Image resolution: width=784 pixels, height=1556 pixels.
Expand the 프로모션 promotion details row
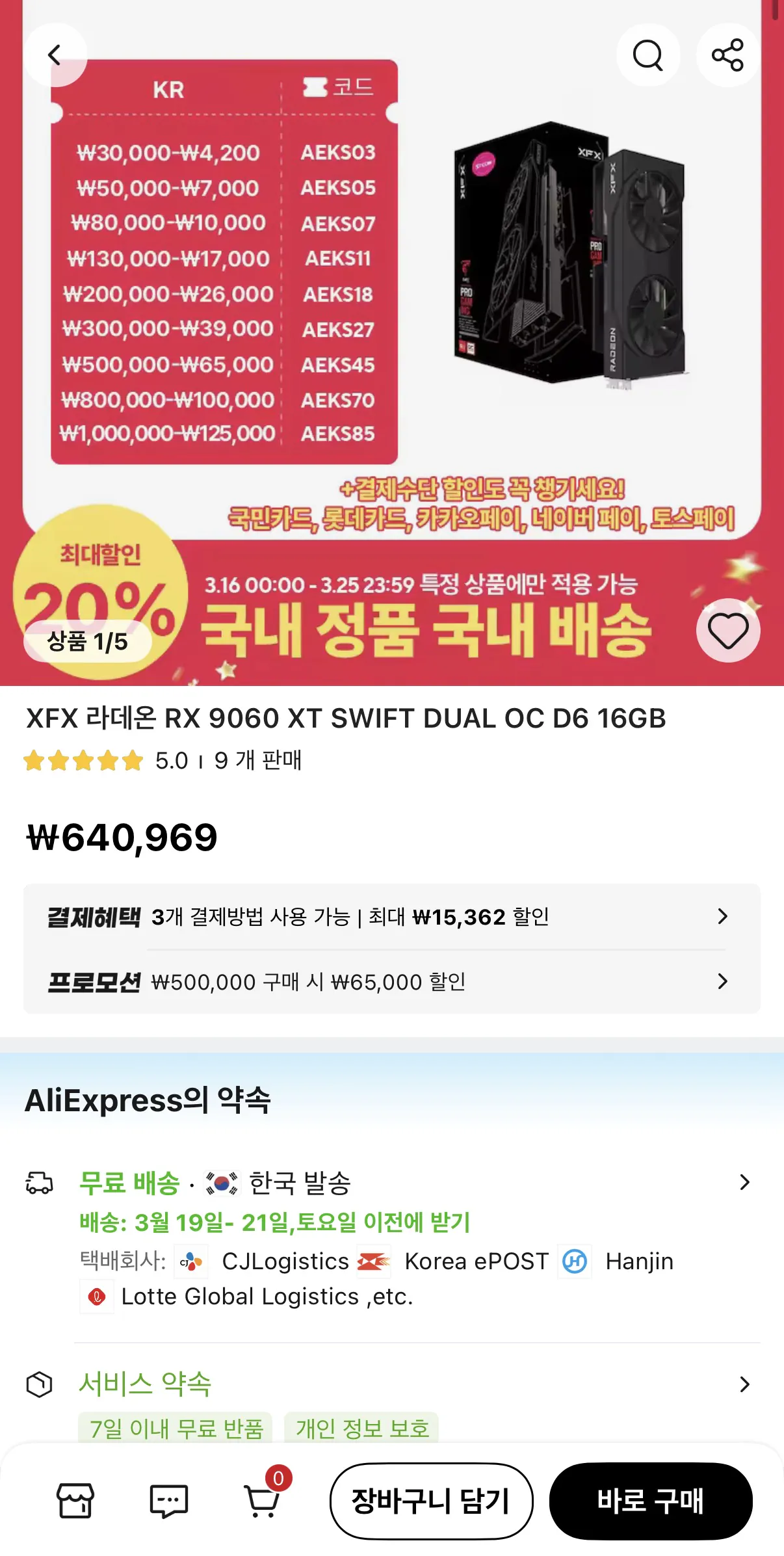[722, 982]
